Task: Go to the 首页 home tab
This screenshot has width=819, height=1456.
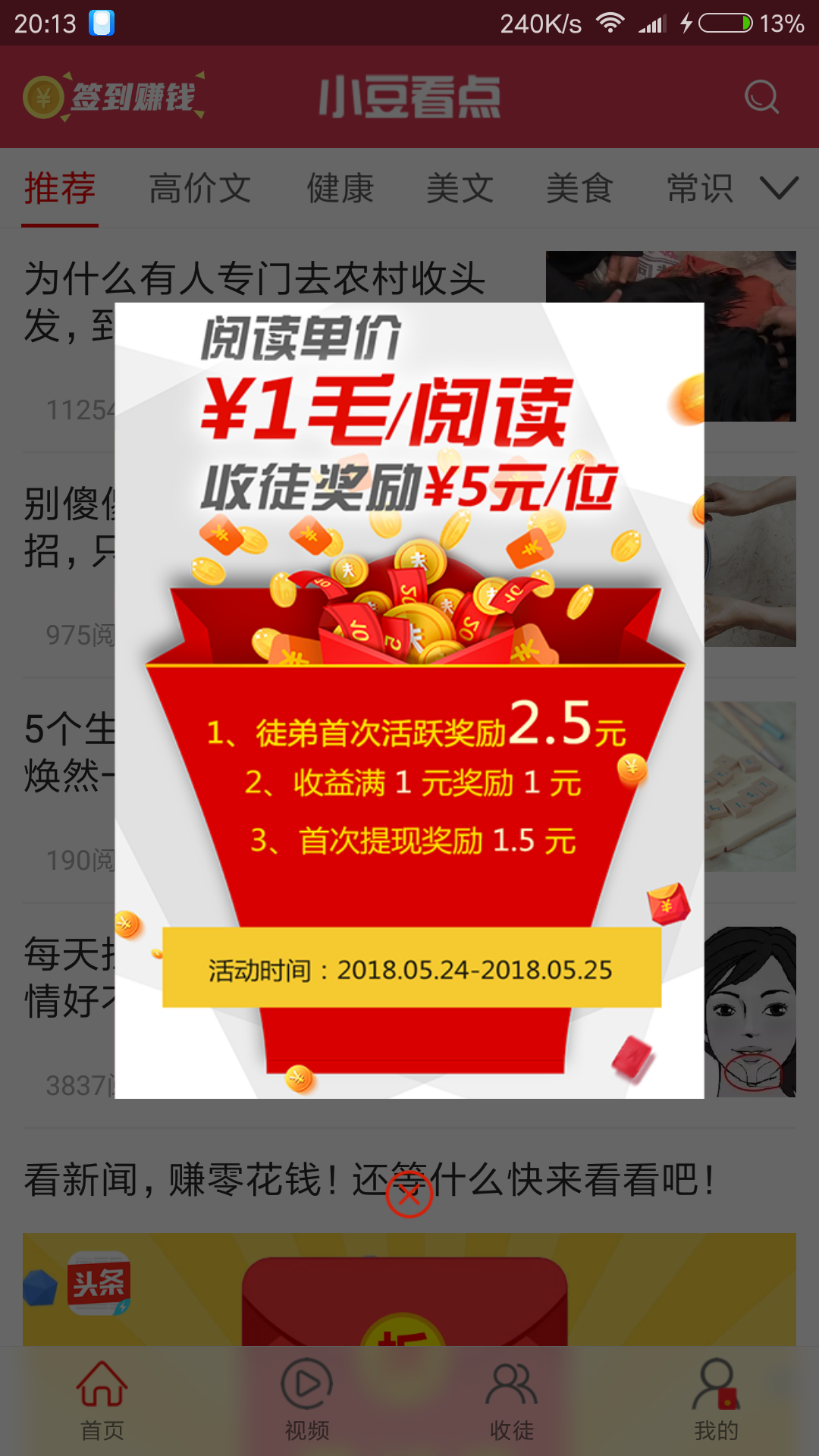Action: tap(102, 1400)
